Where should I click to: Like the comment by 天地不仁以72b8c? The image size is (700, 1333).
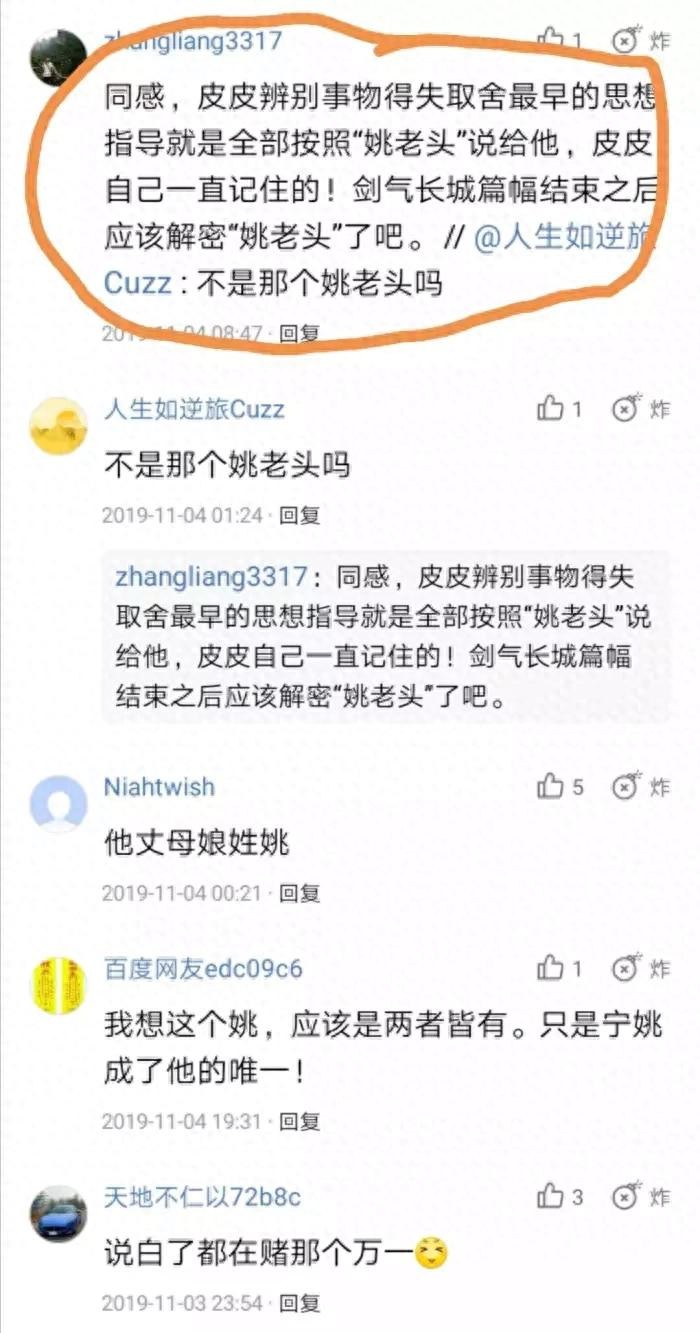[x=551, y=1196]
